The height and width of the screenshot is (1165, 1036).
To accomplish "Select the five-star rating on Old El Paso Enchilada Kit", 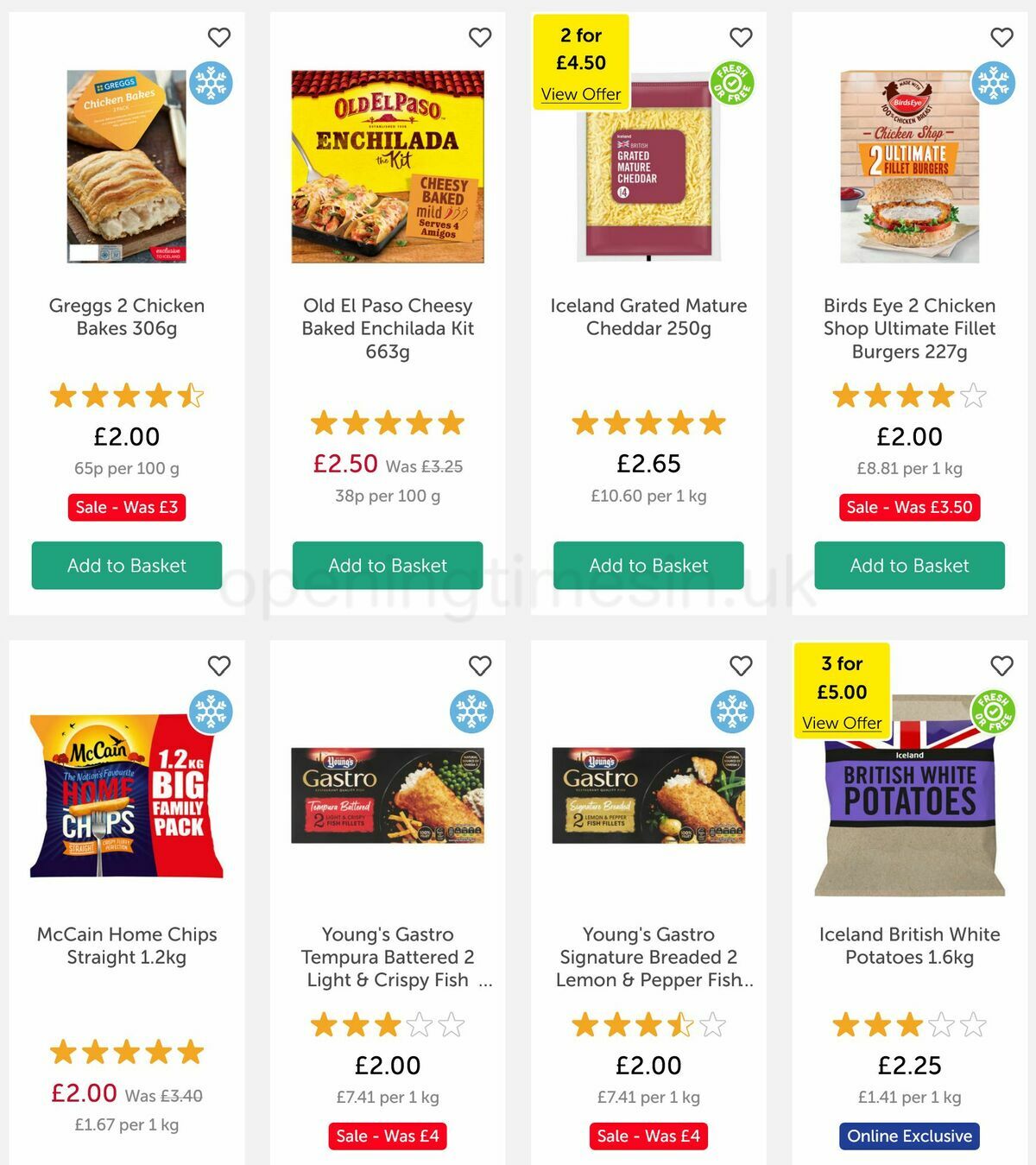I will pos(388,422).
